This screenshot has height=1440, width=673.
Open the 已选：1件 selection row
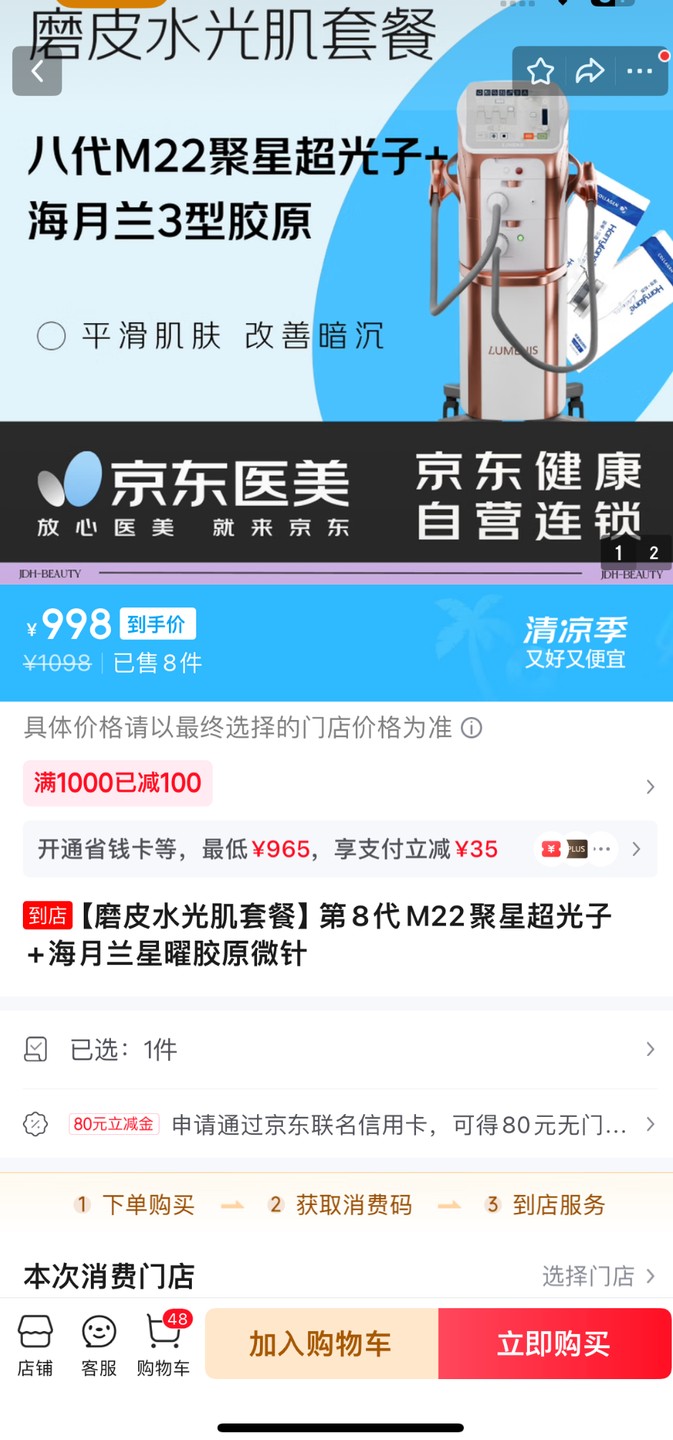340,1049
